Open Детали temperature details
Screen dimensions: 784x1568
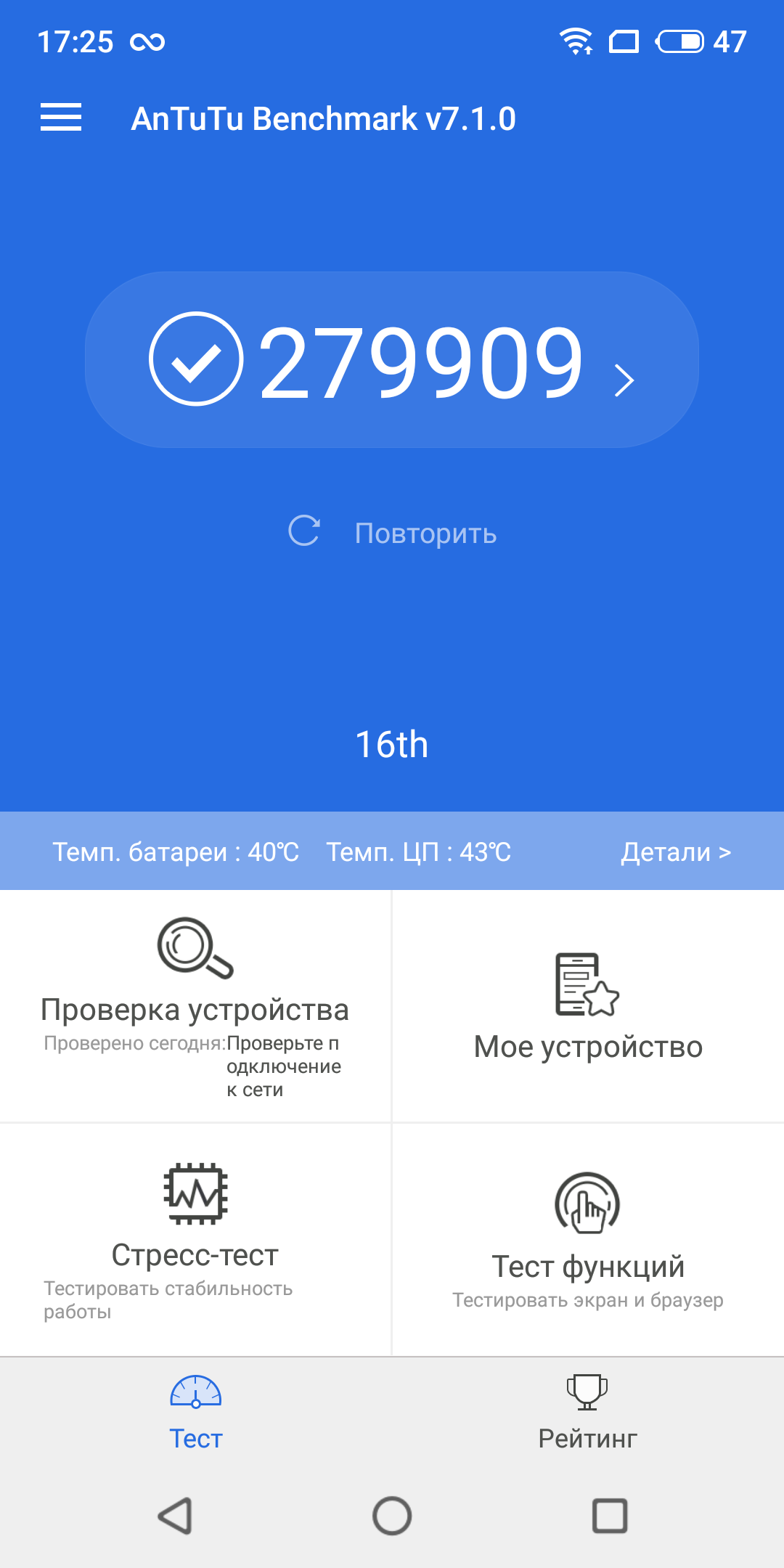[675, 852]
